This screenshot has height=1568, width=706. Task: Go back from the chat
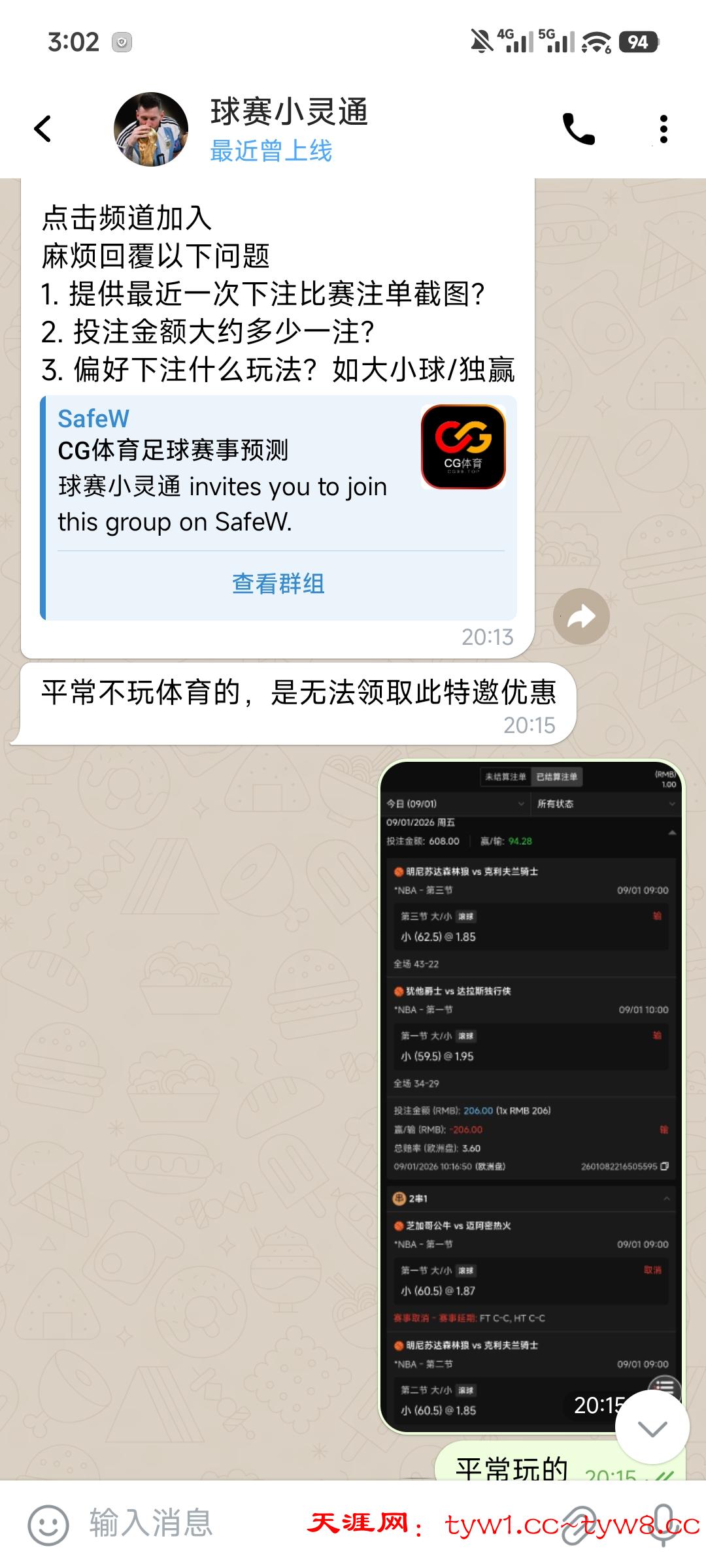coord(43,129)
